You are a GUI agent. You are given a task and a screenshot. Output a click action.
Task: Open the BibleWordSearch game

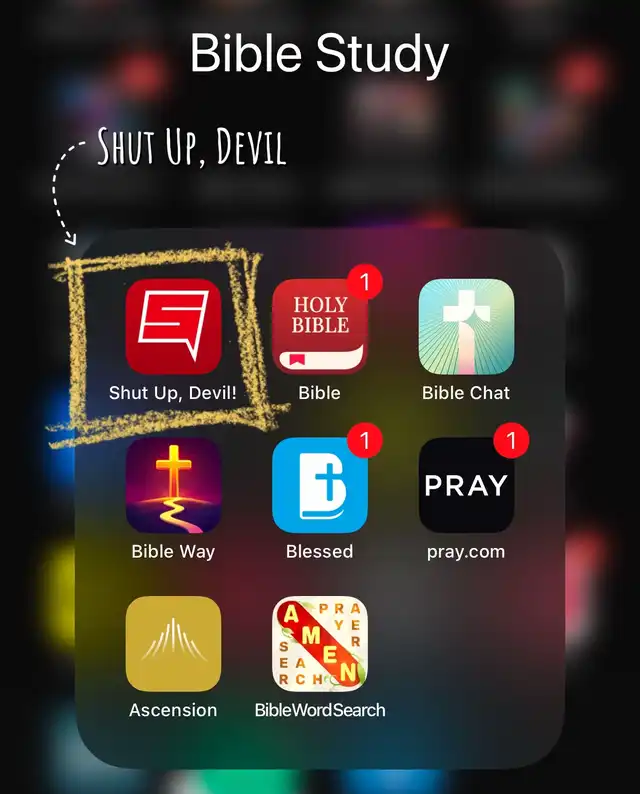[319, 644]
